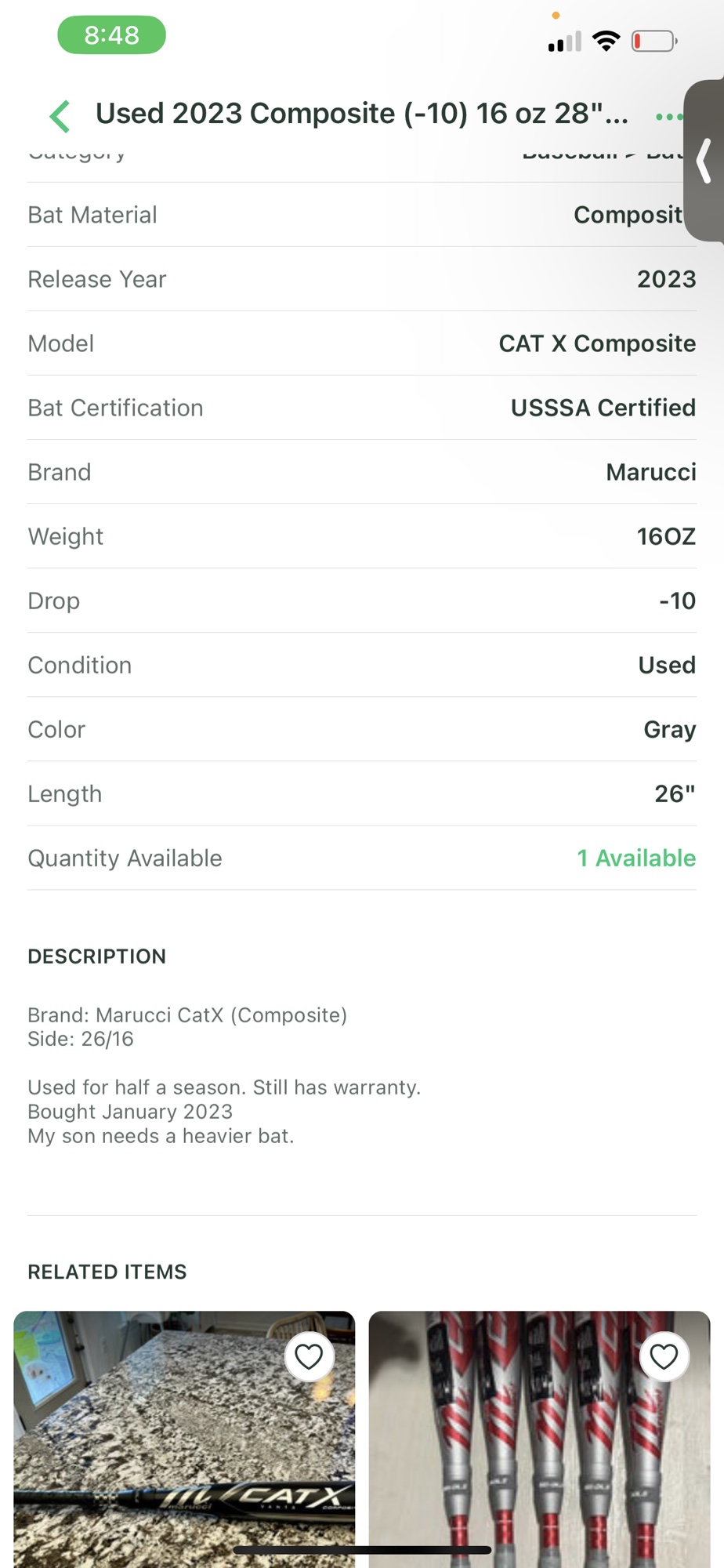Tap the low battery indicator
Image resolution: width=724 pixels, height=1568 pixels.
tap(654, 42)
